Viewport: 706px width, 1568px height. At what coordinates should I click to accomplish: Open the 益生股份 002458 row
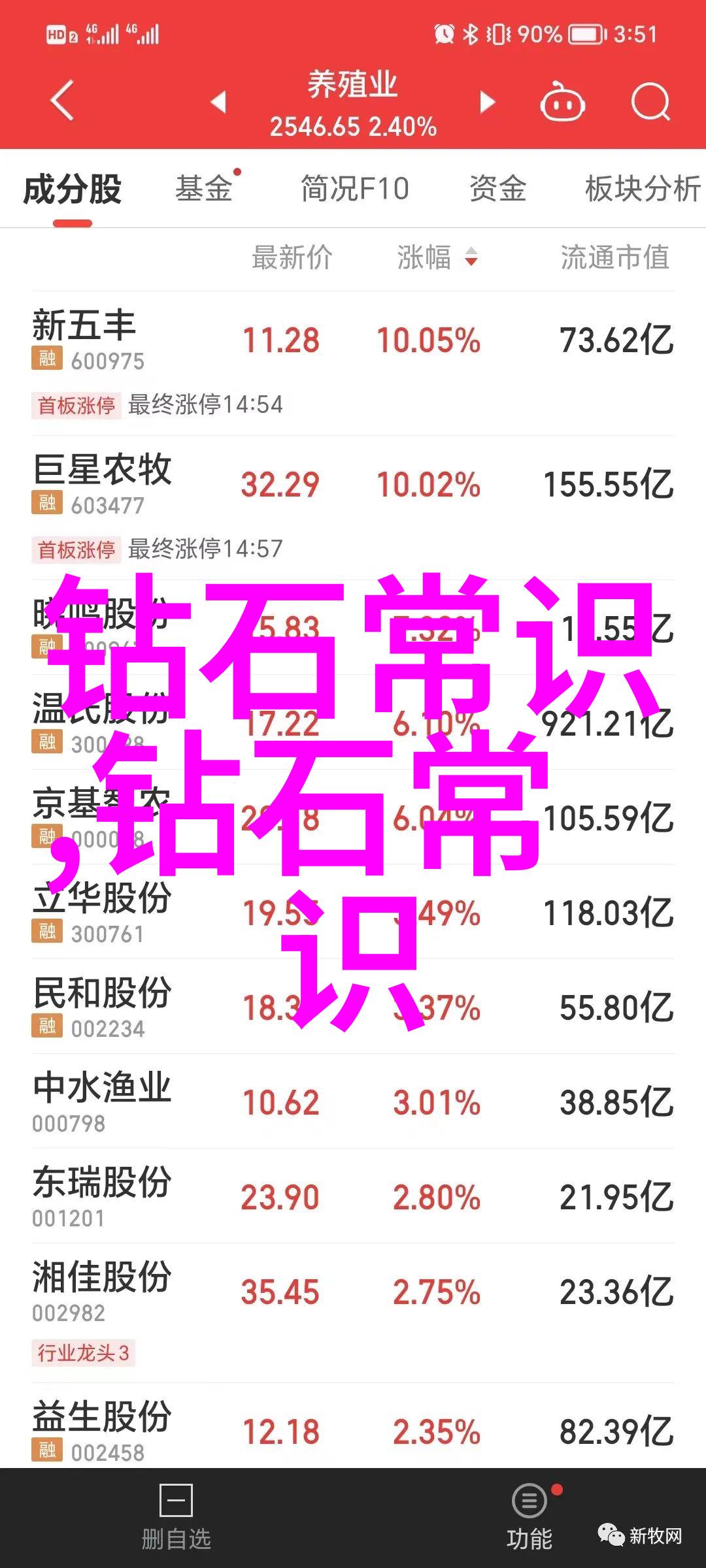[x=353, y=1431]
